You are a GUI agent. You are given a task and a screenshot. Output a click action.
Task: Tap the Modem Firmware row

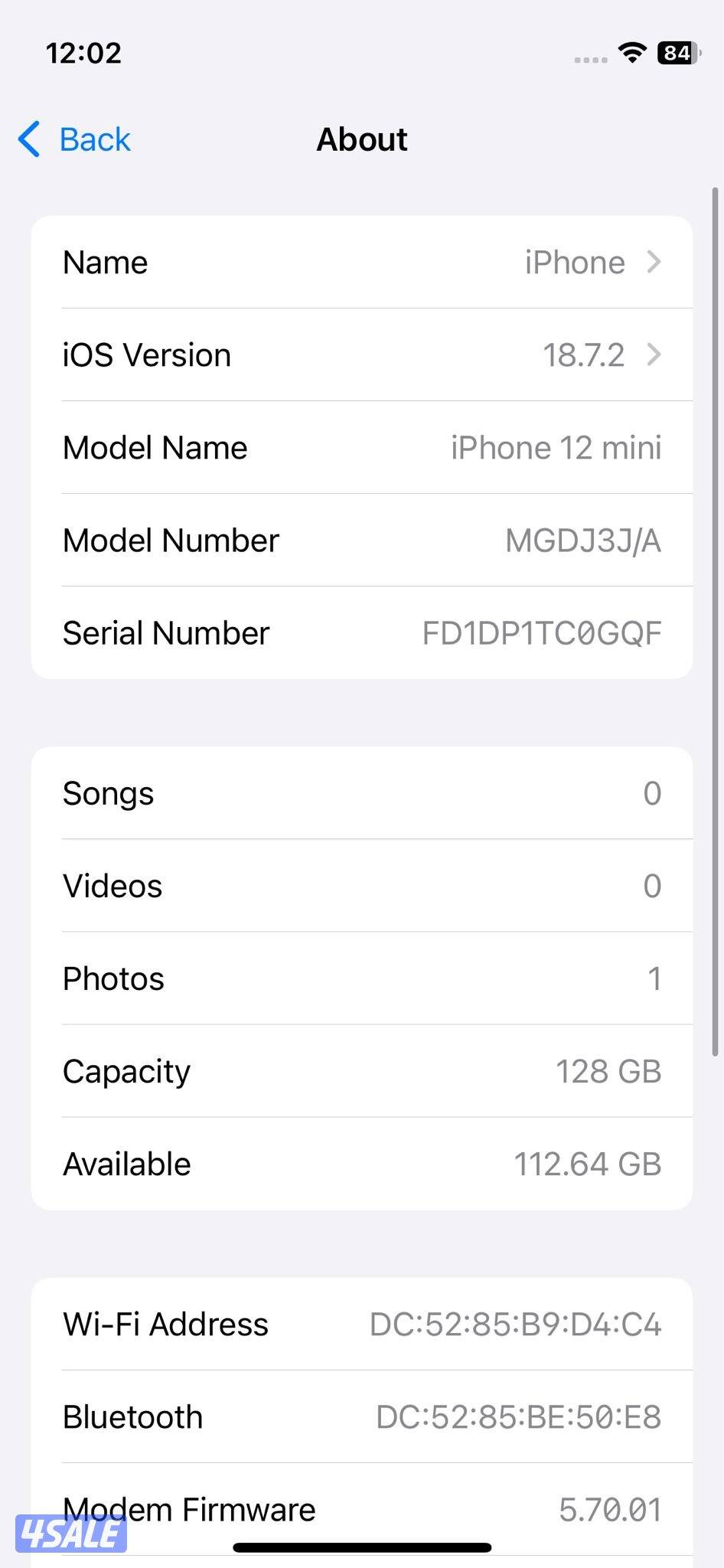[361, 1508]
